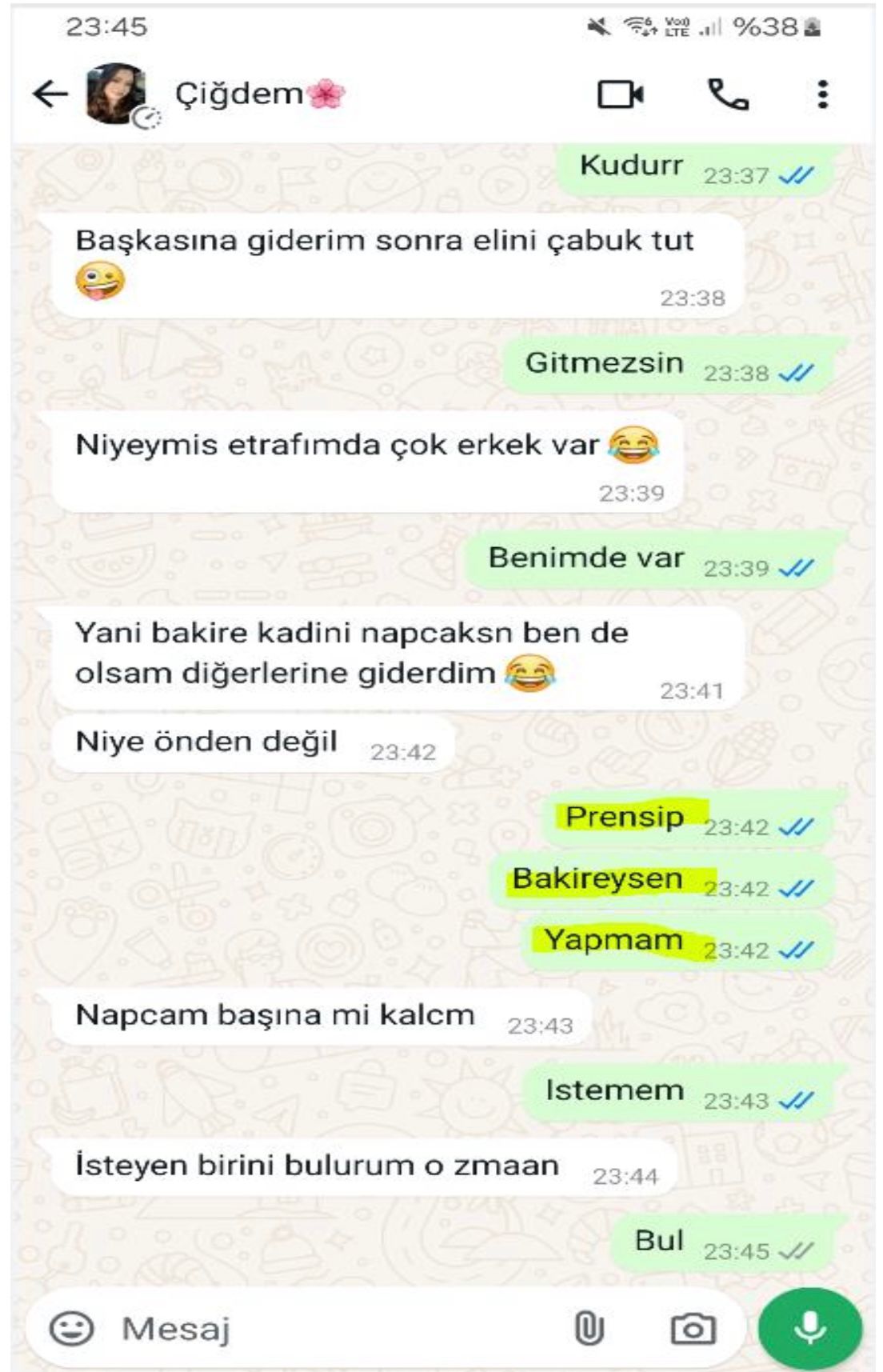Screen dimensions: 883x1372
Task: Start a video call with Çiğdem
Action: pos(621,94)
